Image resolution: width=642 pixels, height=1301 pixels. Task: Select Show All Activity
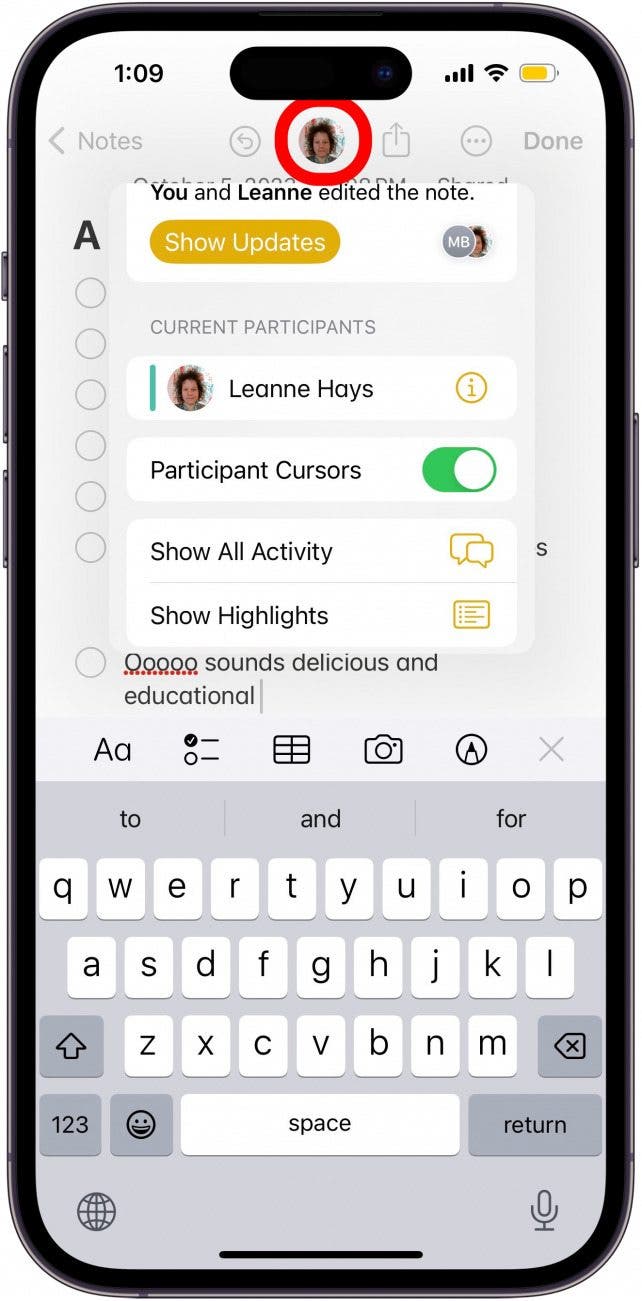322,551
